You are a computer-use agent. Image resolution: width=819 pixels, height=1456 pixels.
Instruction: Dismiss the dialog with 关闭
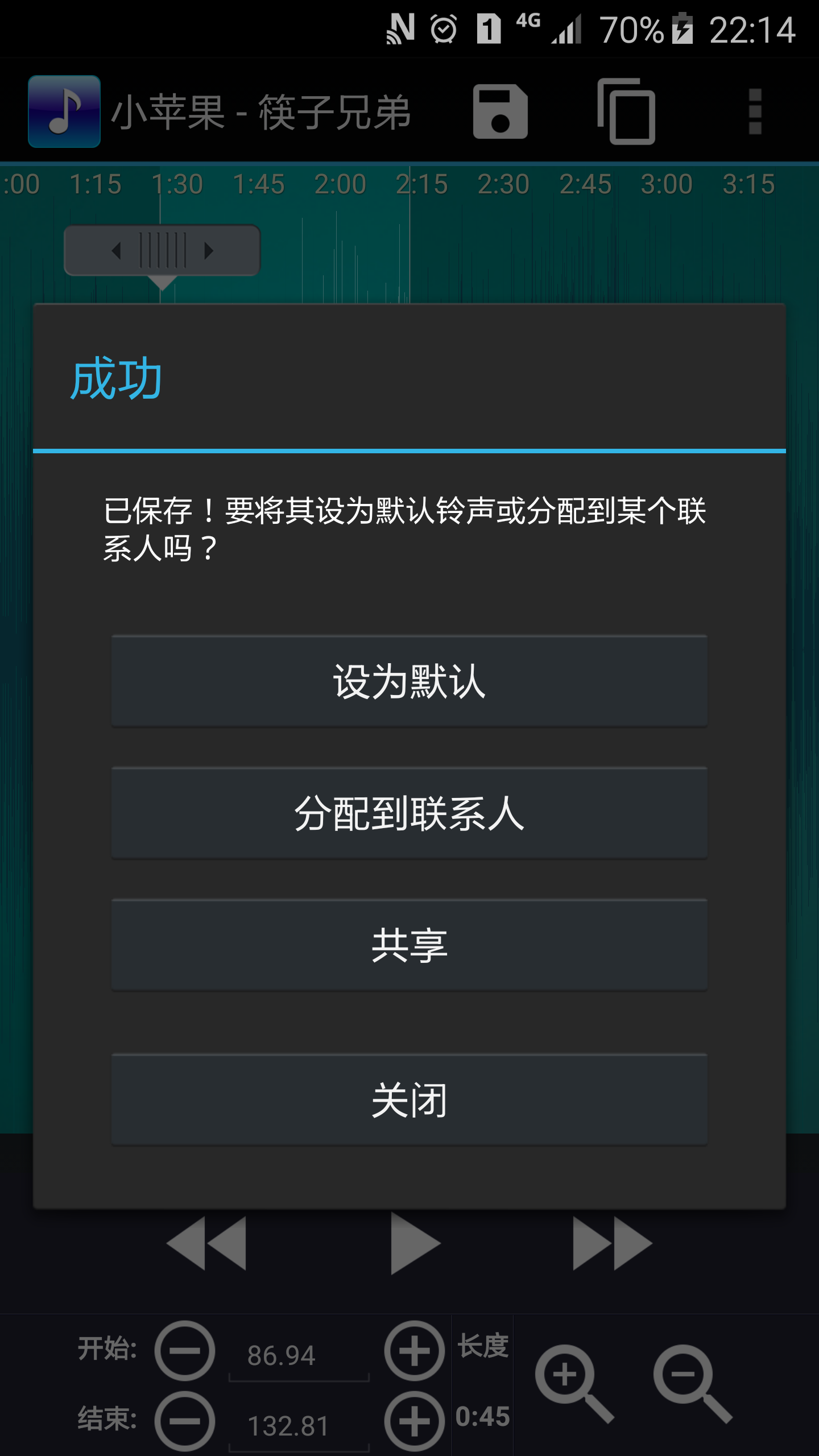point(409,1100)
